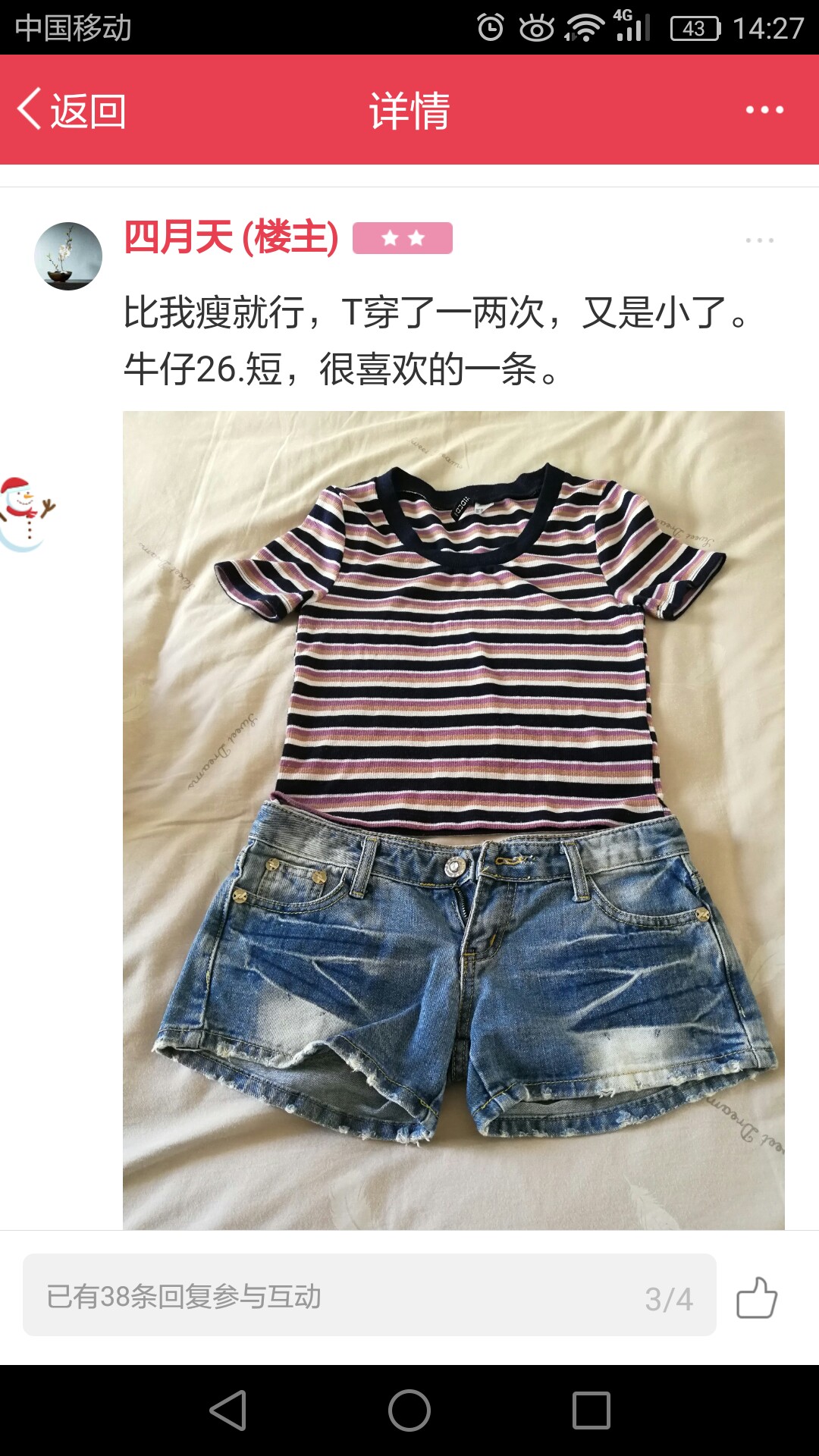Tap the snowman floating icon

pyautogui.click(x=26, y=513)
